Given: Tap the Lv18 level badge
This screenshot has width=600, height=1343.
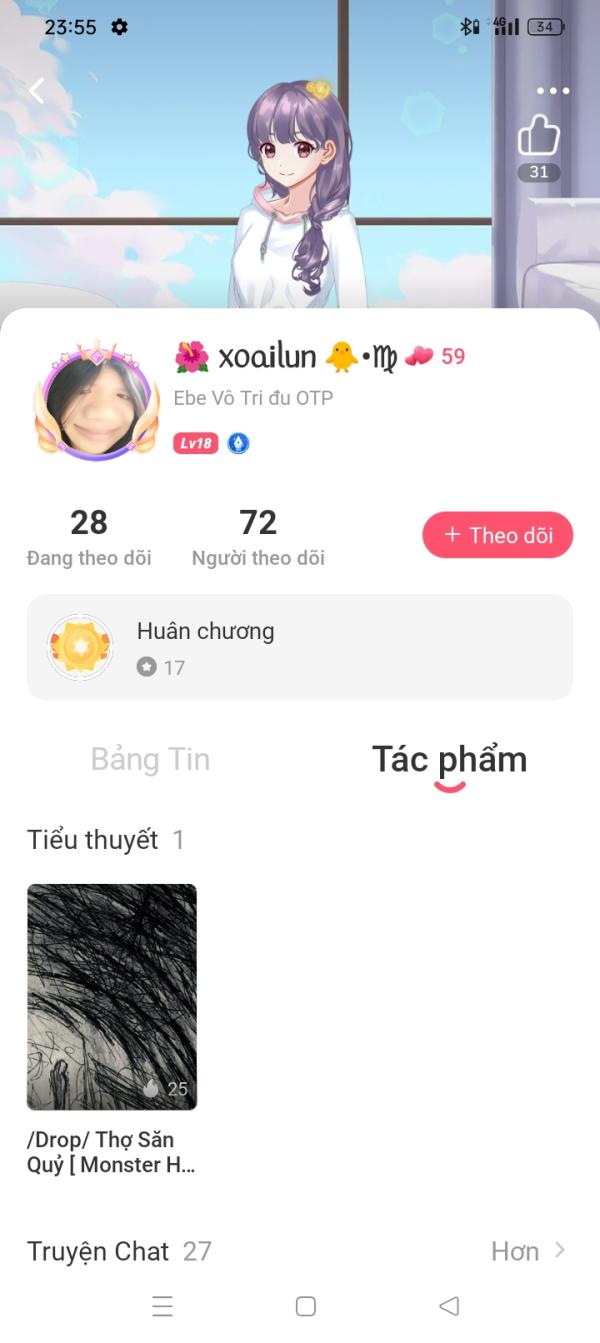Looking at the screenshot, I should (195, 443).
